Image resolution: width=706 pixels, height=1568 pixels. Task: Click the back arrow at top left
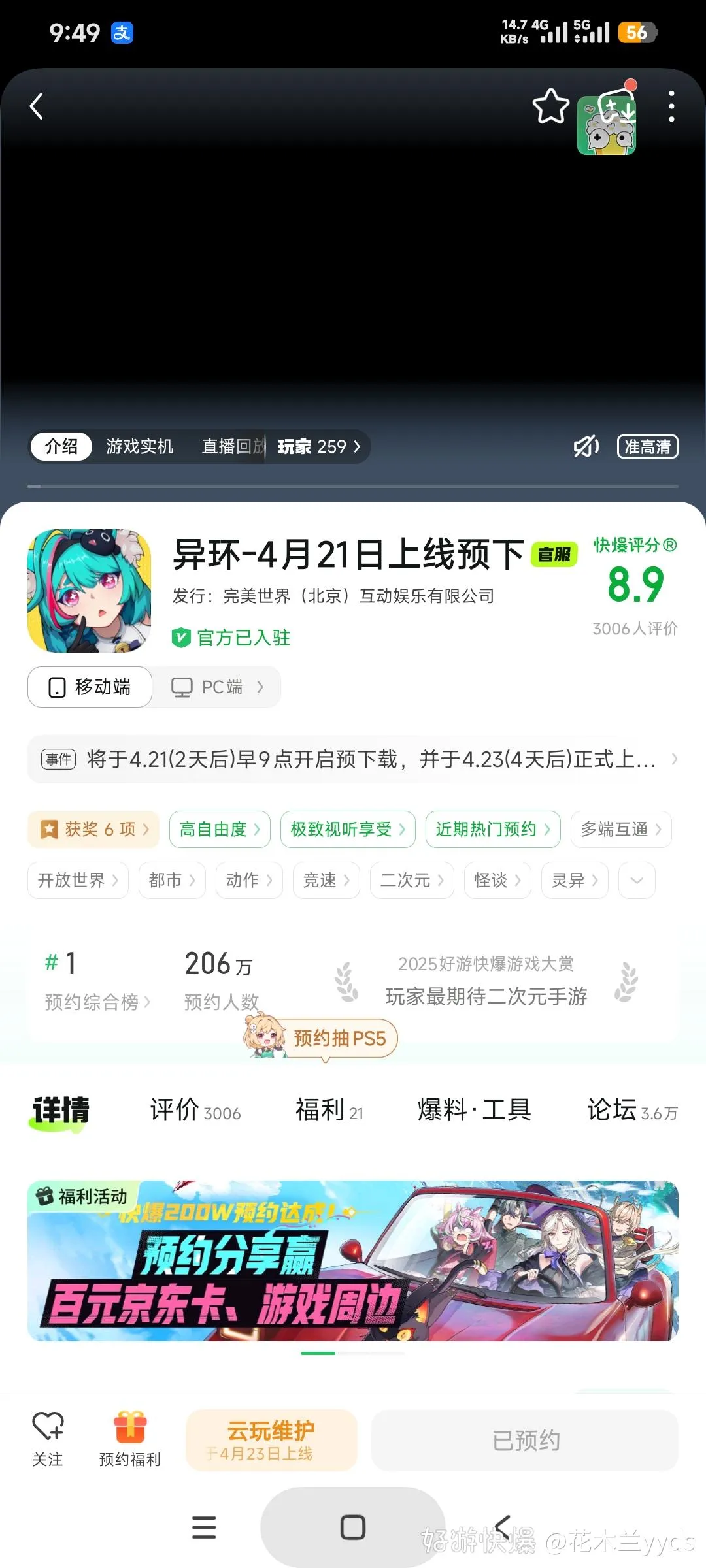click(37, 106)
